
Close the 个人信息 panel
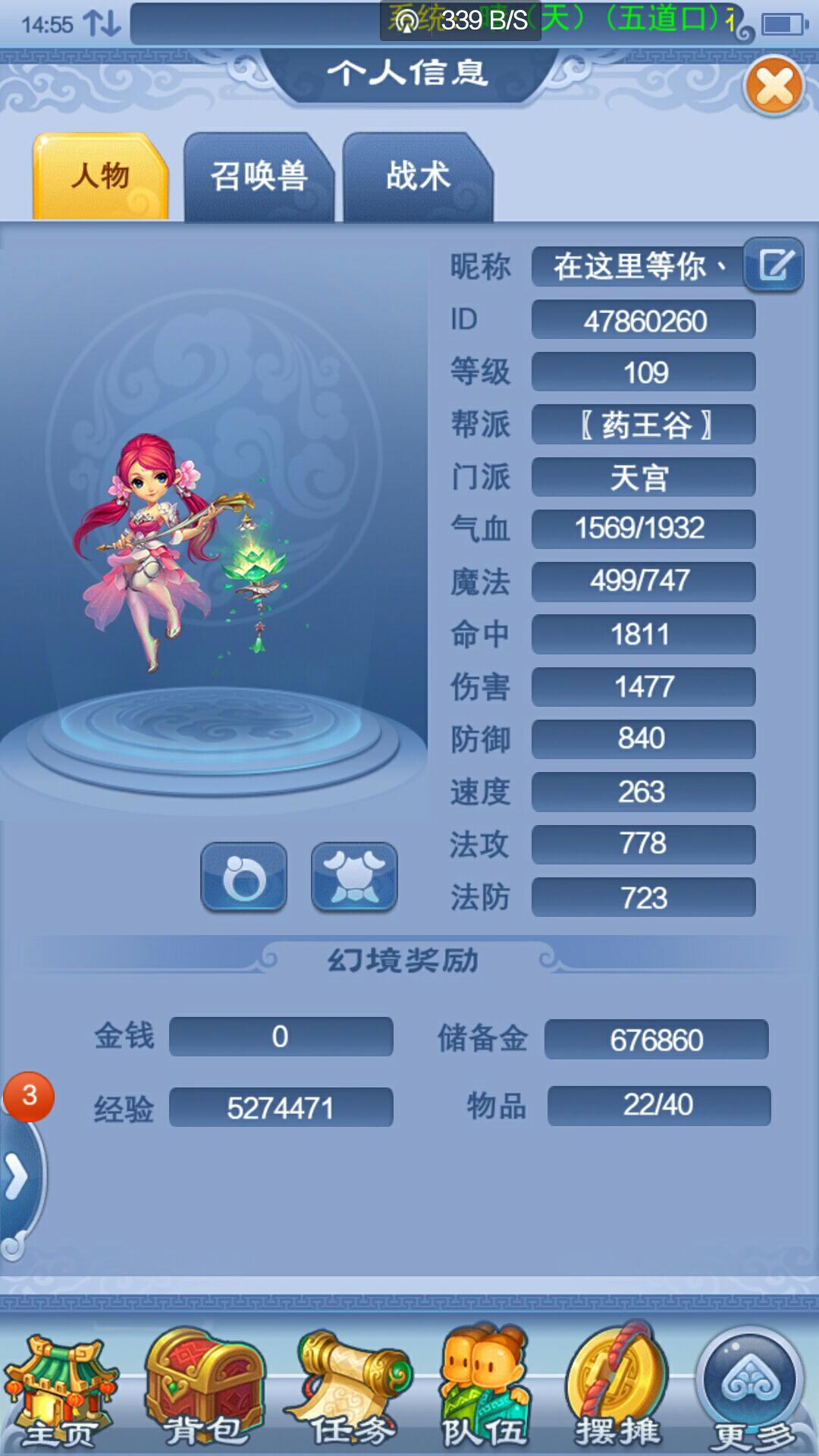click(x=773, y=86)
